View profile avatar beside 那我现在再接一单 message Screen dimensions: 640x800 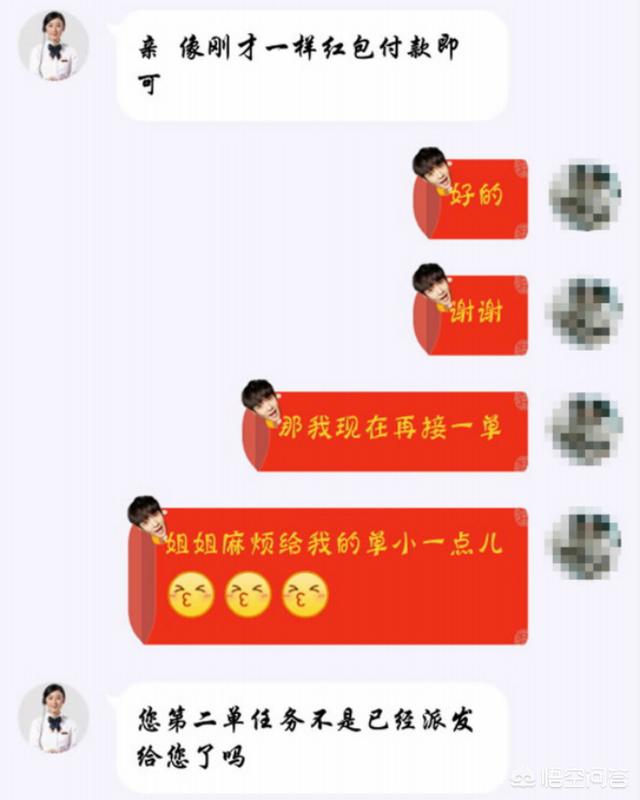point(586,429)
